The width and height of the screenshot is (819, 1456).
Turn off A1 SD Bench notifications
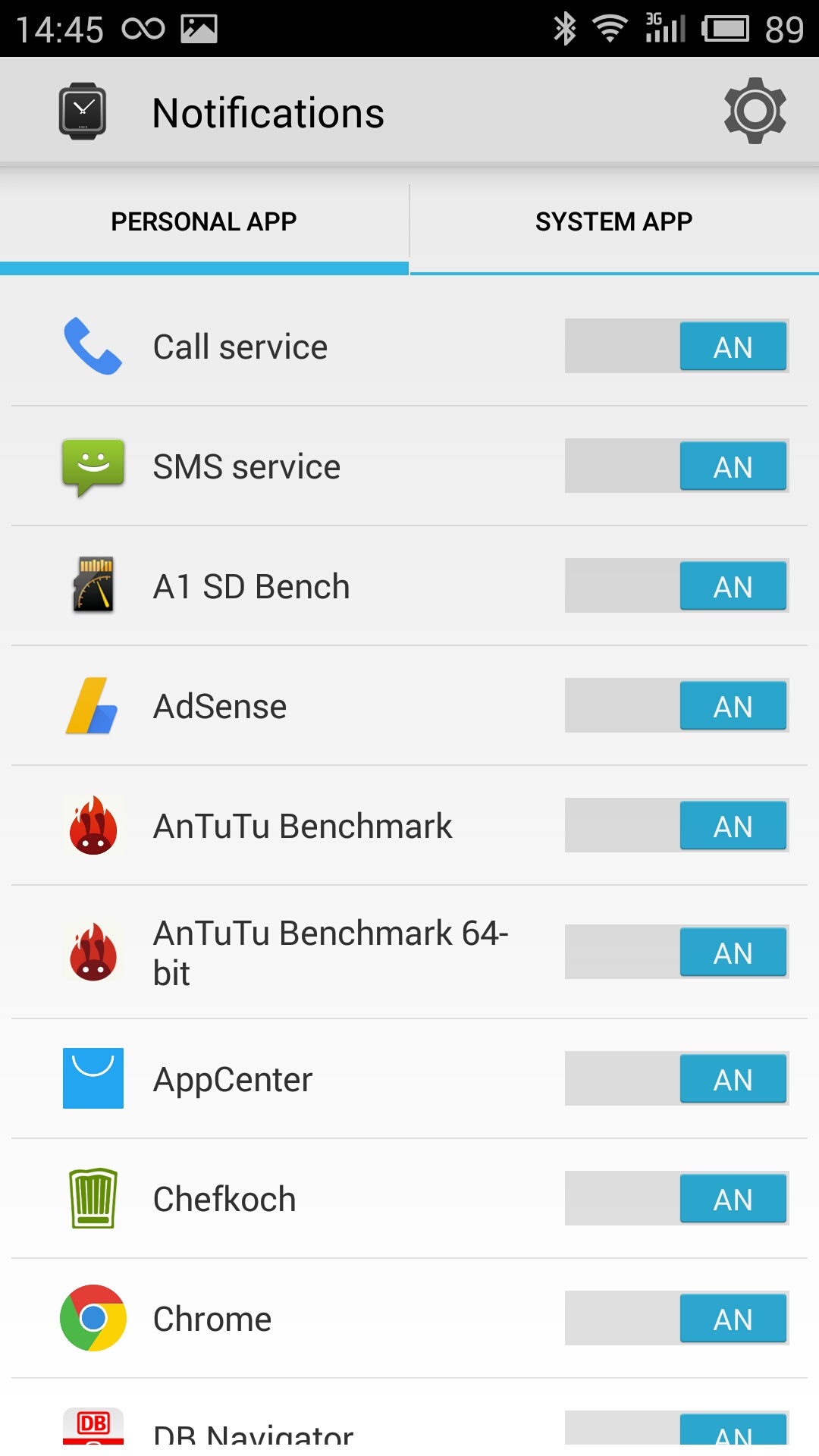(x=676, y=585)
